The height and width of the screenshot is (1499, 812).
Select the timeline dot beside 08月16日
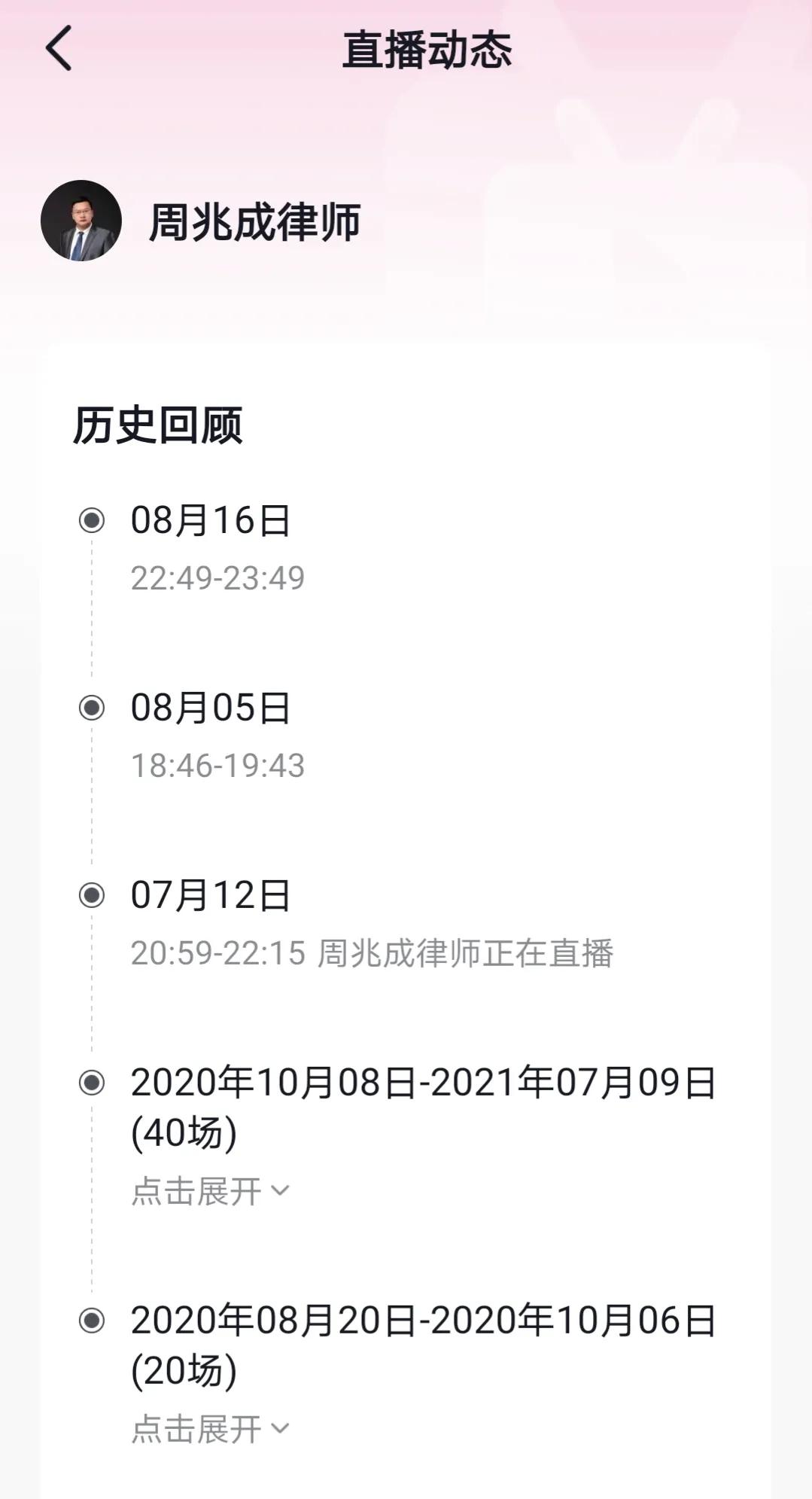[x=92, y=519]
